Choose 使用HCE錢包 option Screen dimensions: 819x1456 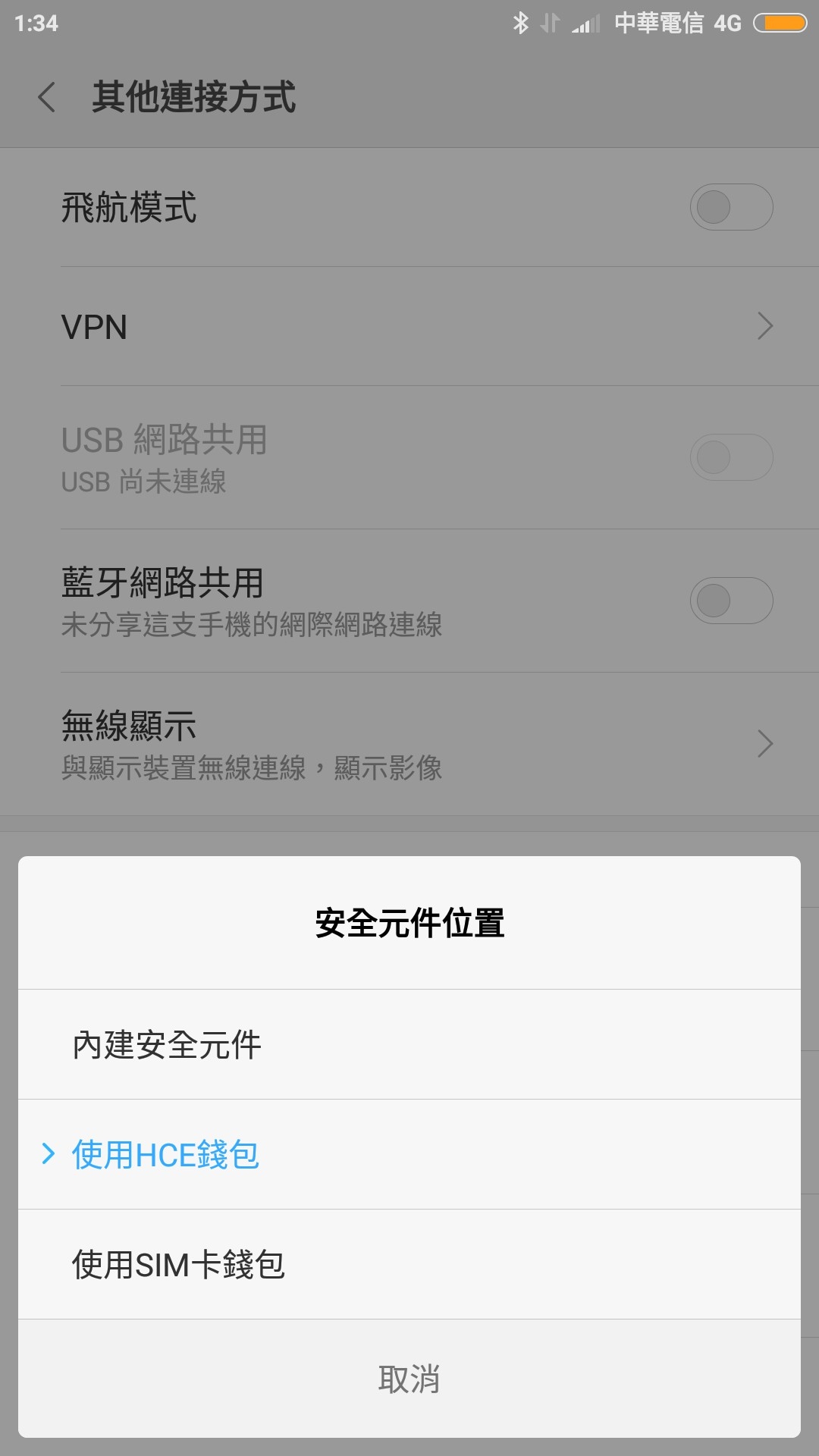pyautogui.click(x=409, y=1154)
